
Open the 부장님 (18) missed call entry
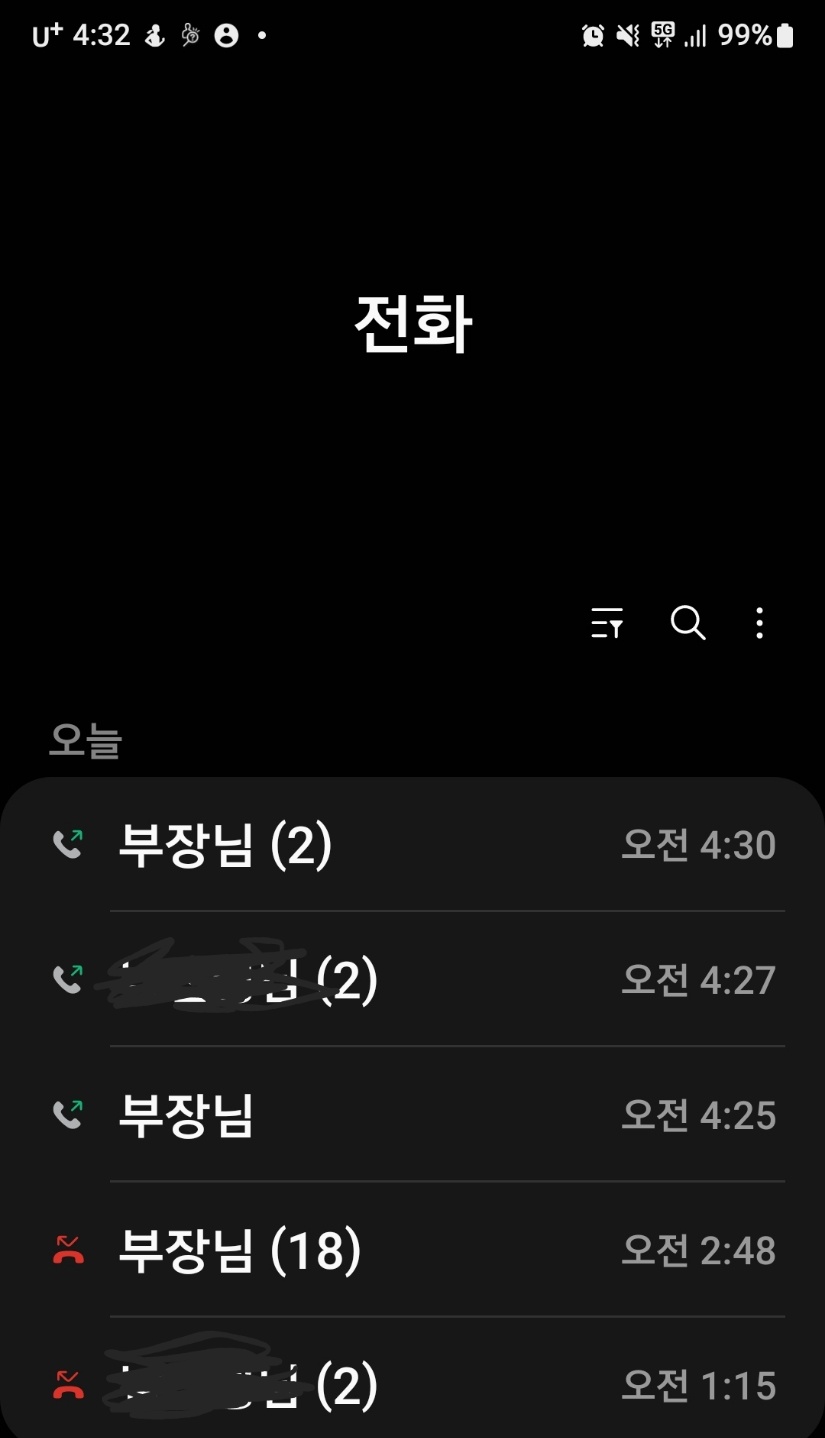tap(400, 1251)
